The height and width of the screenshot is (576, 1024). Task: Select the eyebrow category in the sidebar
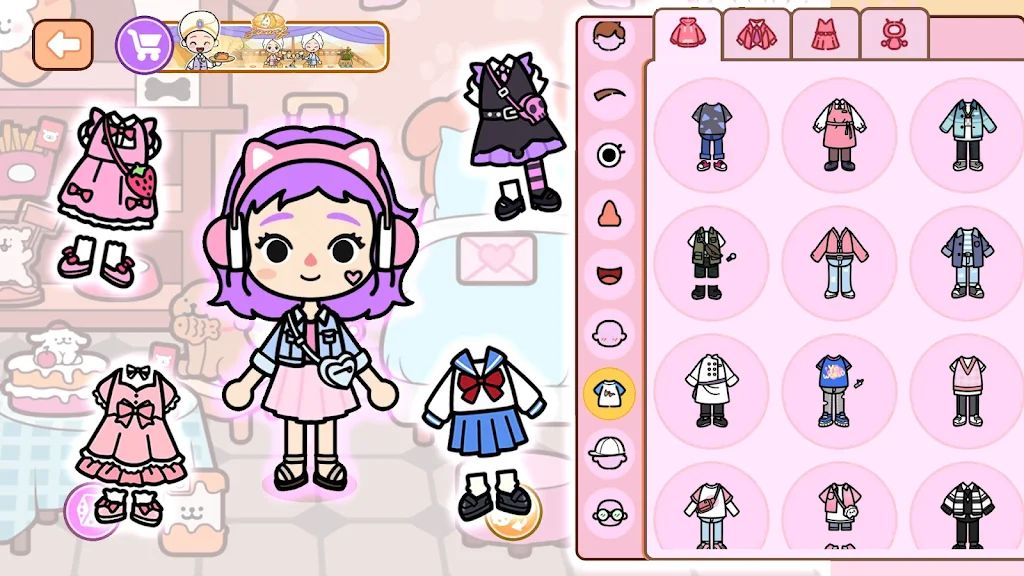[x=609, y=95]
